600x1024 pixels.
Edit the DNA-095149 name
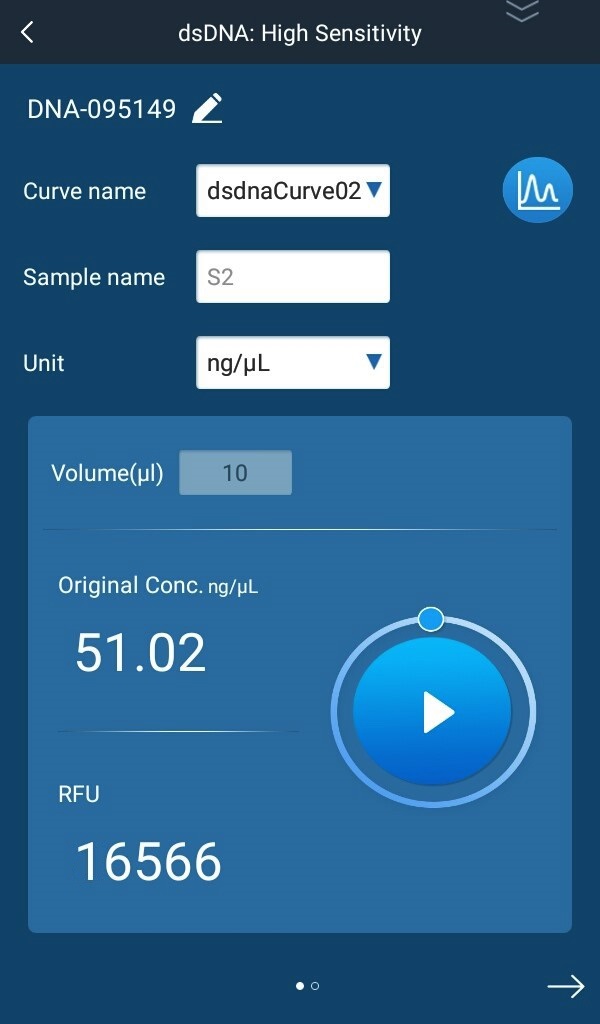[x=208, y=109]
